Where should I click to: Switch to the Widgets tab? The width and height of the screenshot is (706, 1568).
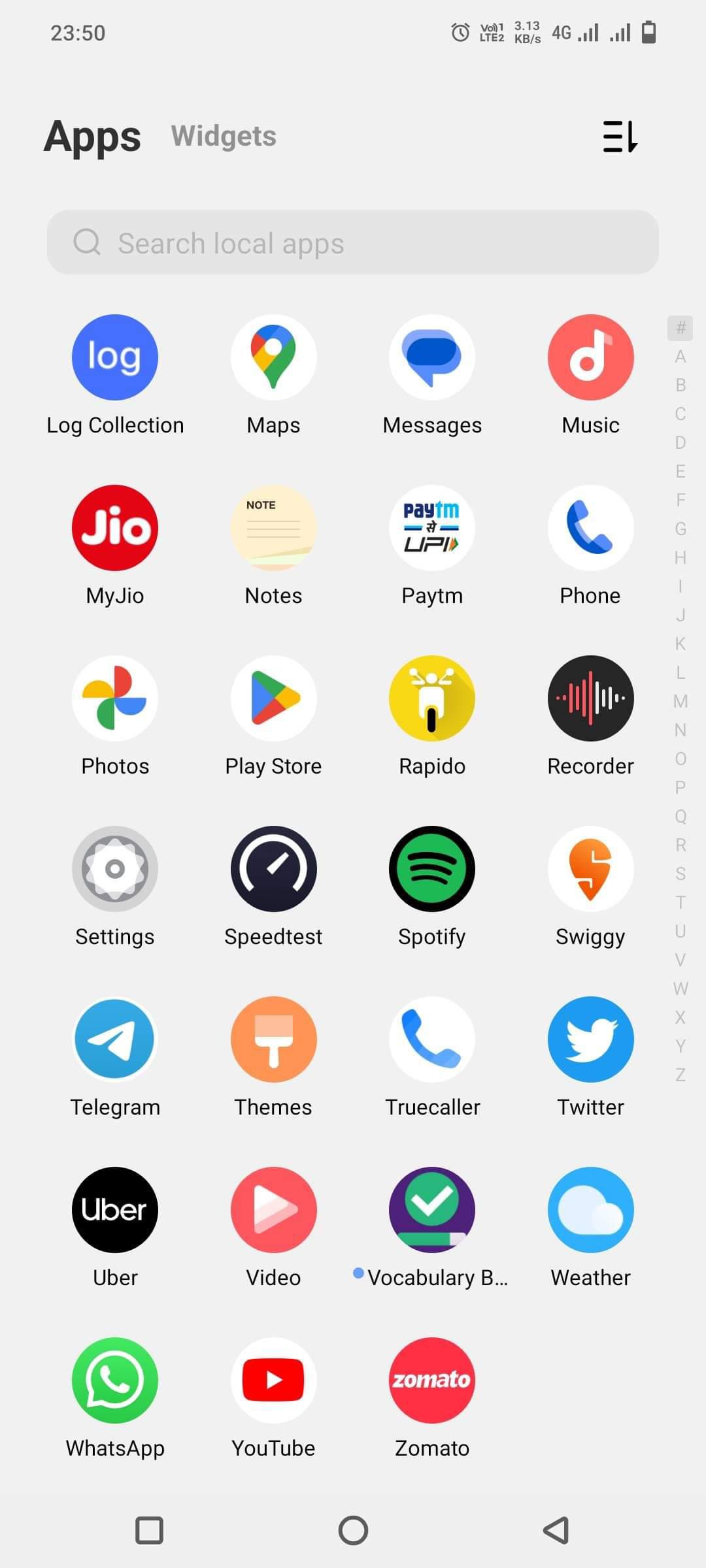[x=224, y=136]
